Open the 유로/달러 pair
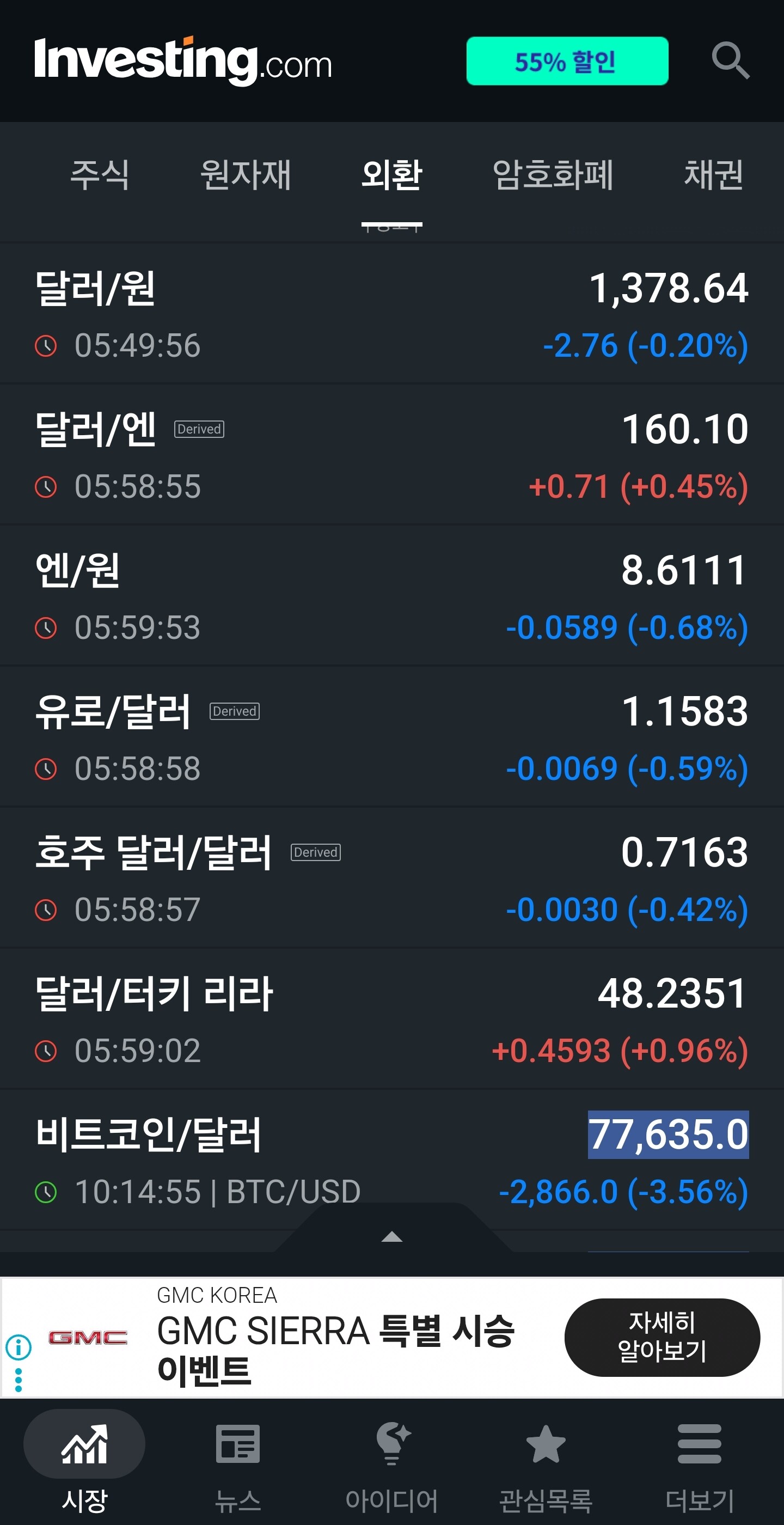Viewport: 784px width, 1525px height. 391,737
